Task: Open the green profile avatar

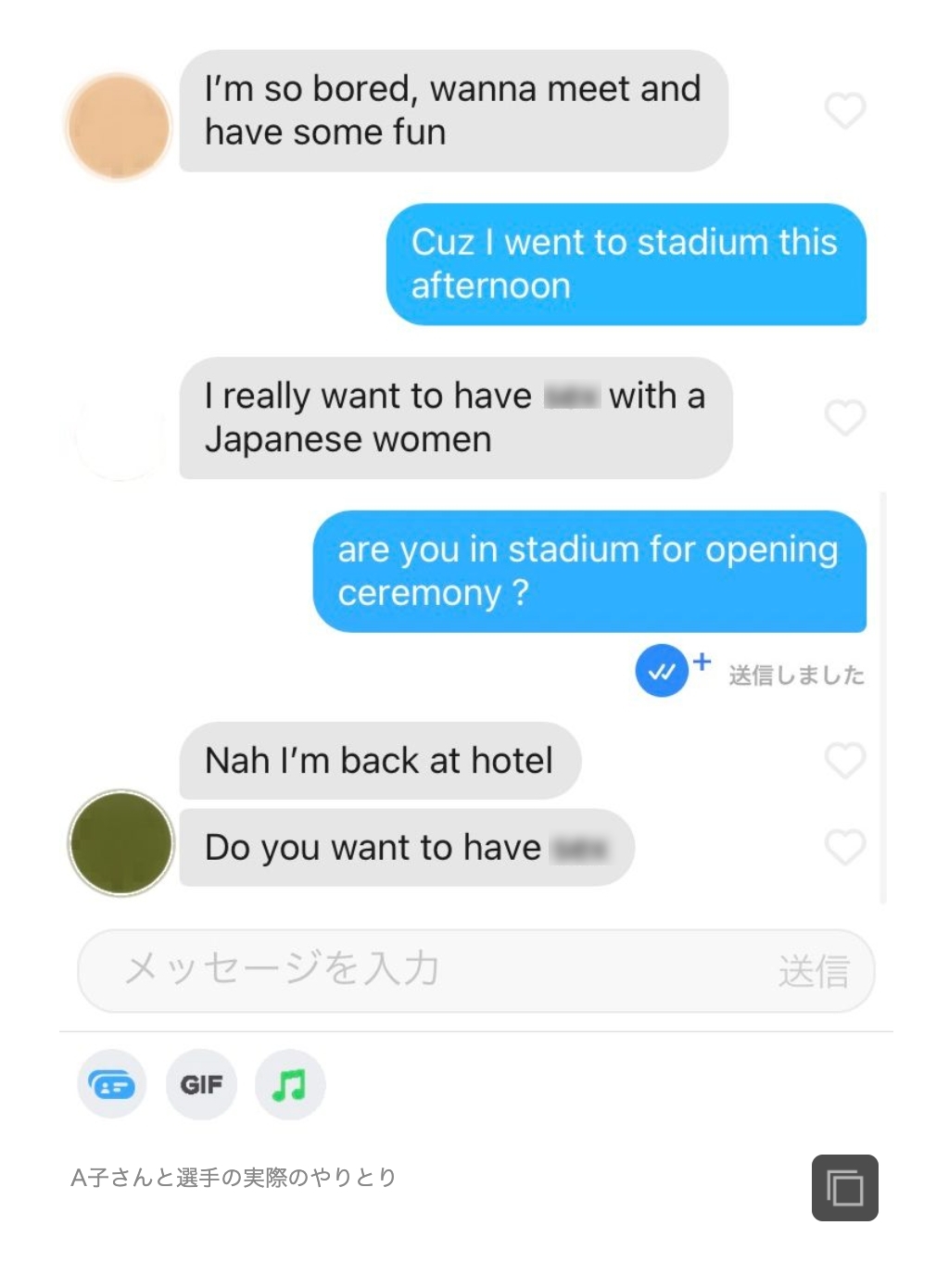Action: point(120,843)
